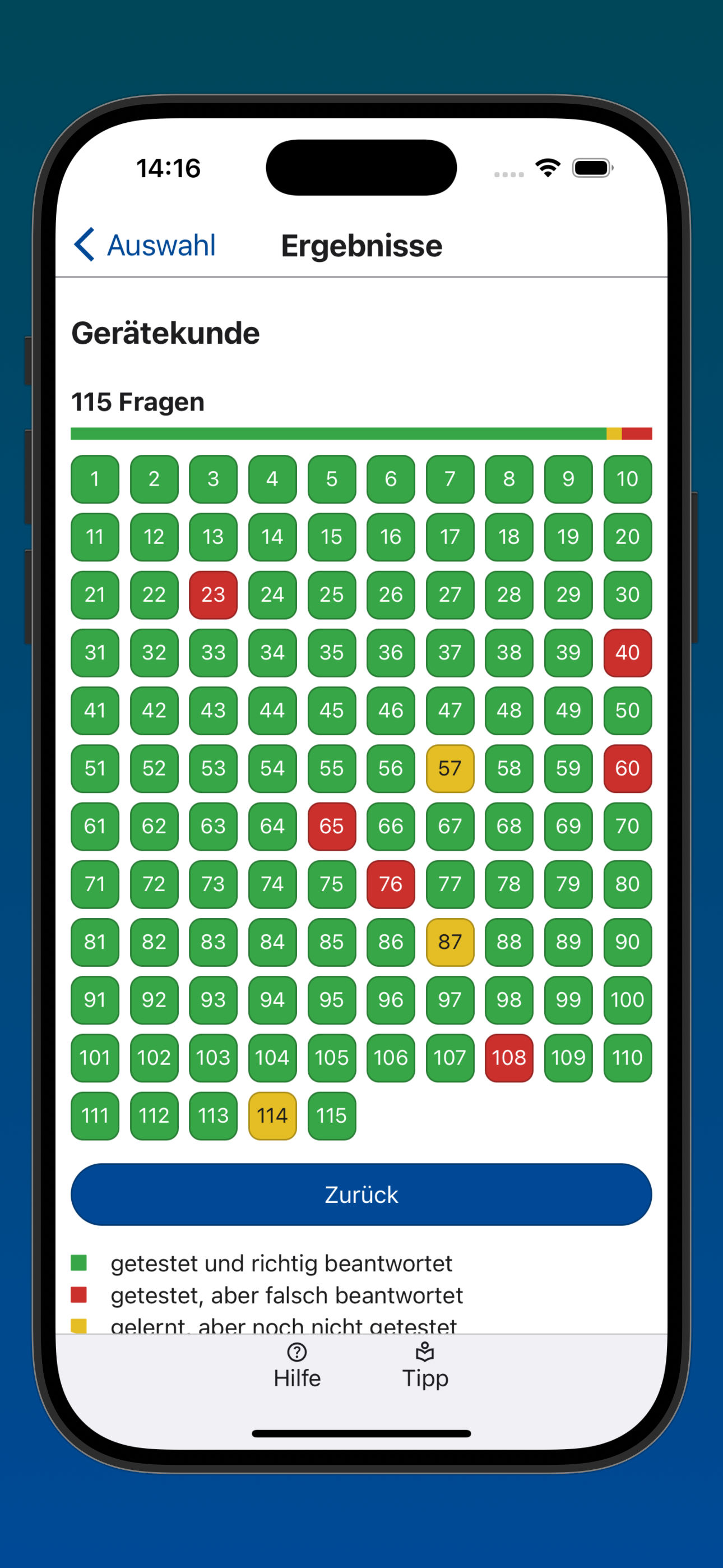Image resolution: width=723 pixels, height=1568 pixels.
Task: Select red question 40
Action: (x=627, y=653)
